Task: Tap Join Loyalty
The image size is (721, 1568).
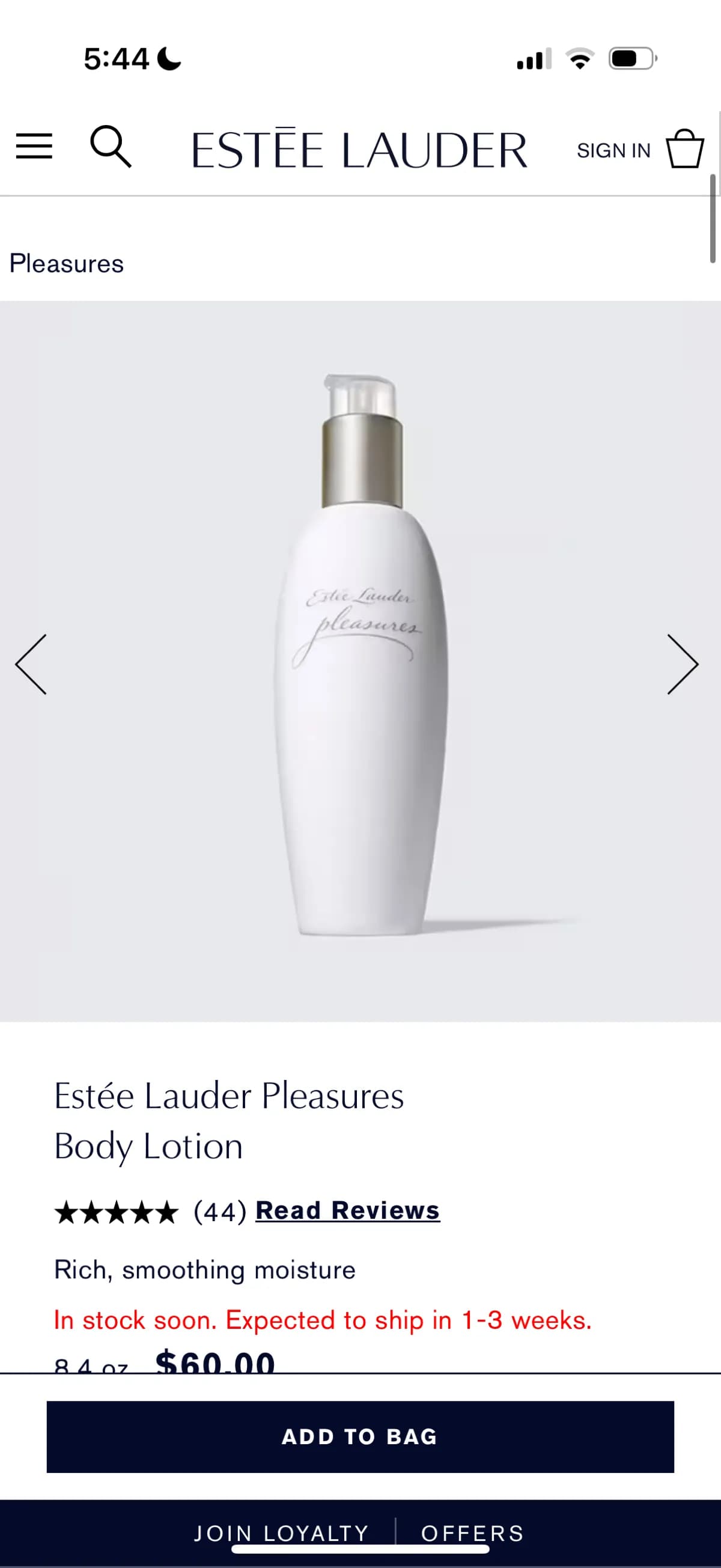Action: click(281, 1533)
